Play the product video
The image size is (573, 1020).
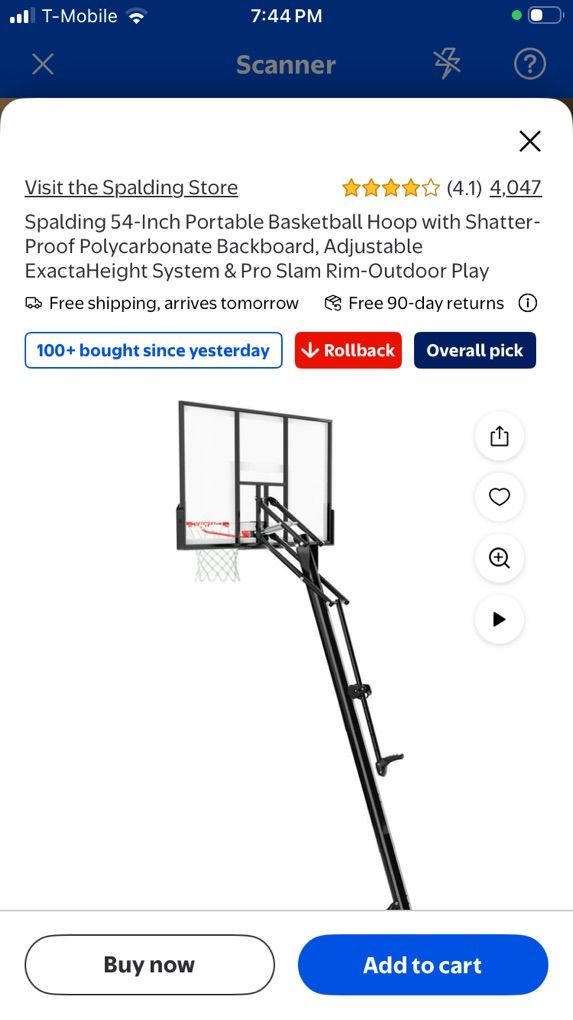[499, 619]
